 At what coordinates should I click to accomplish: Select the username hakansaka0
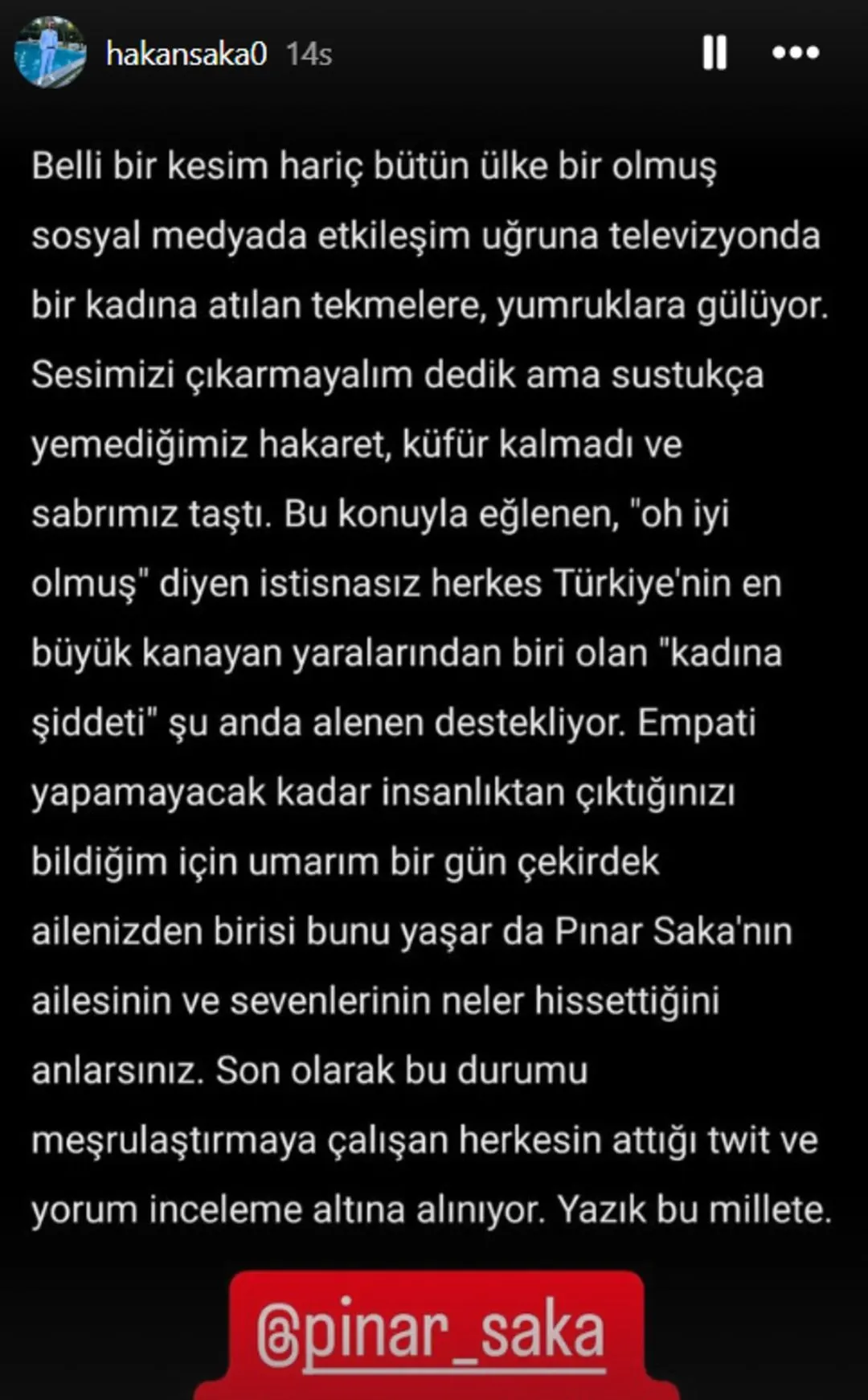[187, 52]
